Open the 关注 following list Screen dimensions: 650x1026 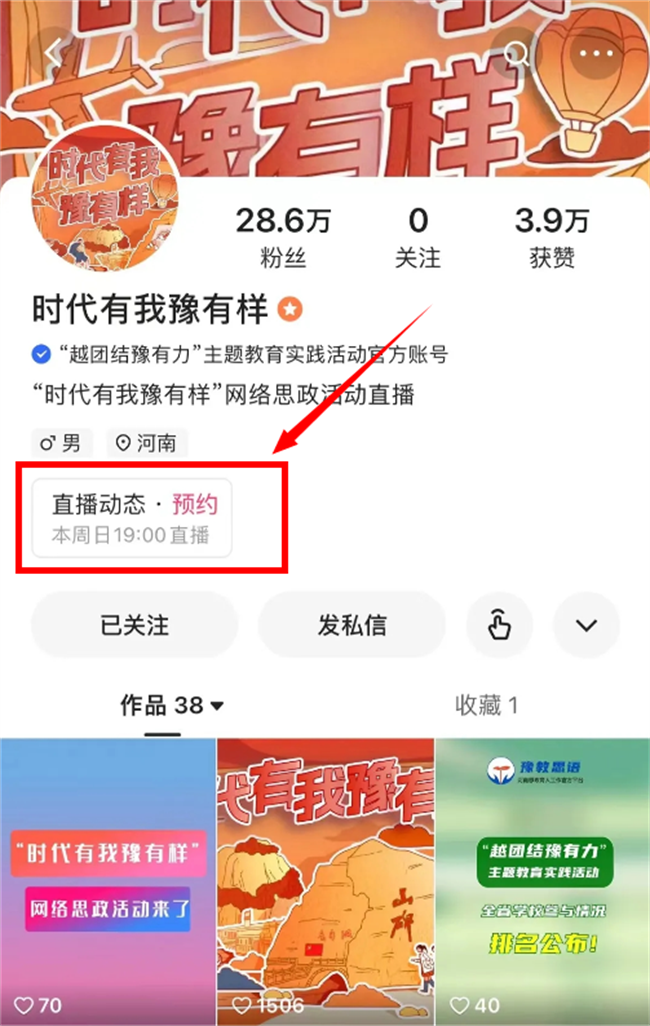click(x=418, y=238)
